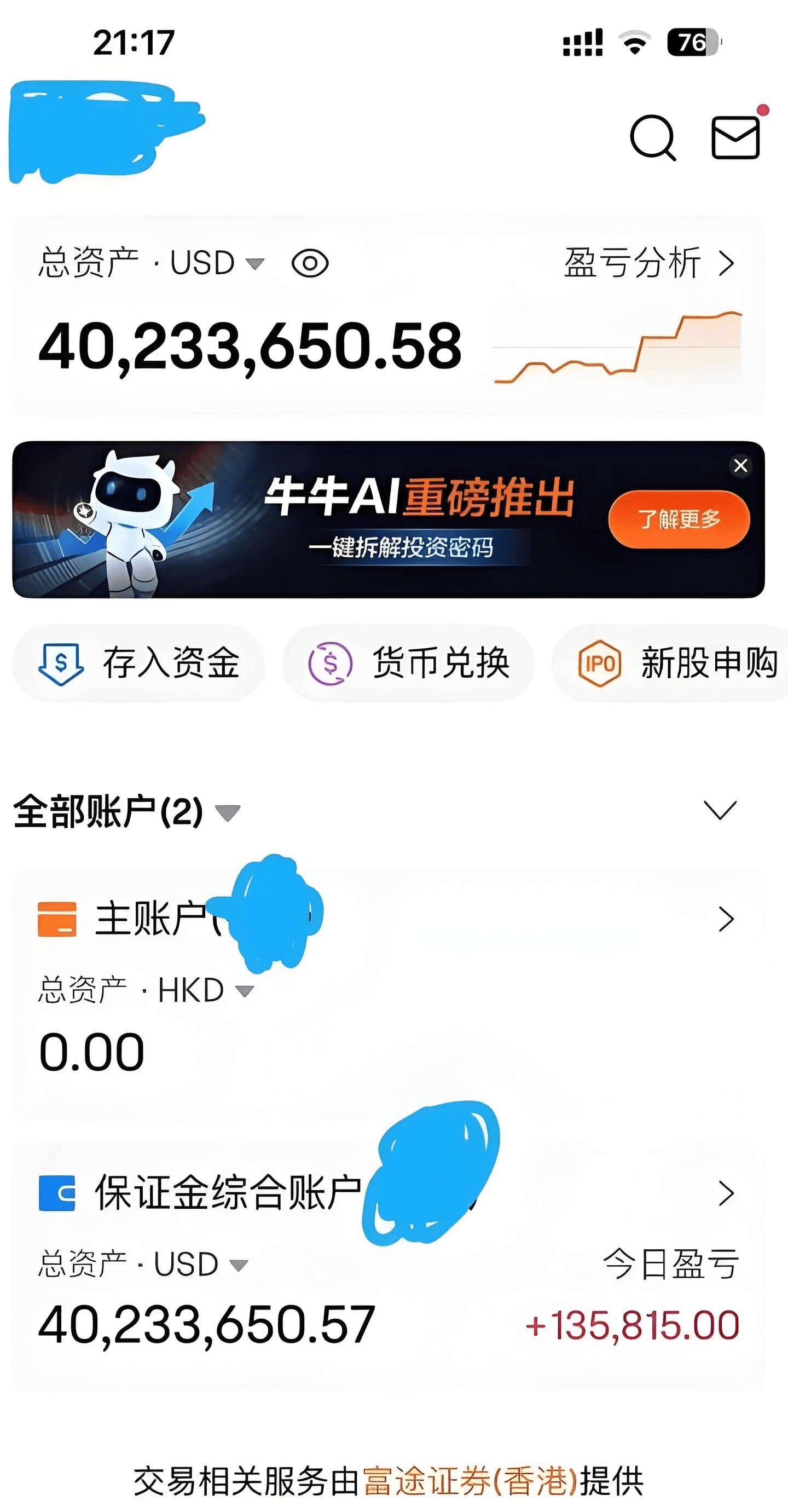Open the search magnifier icon
This screenshot has width=788, height=1512.
coord(652,137)
